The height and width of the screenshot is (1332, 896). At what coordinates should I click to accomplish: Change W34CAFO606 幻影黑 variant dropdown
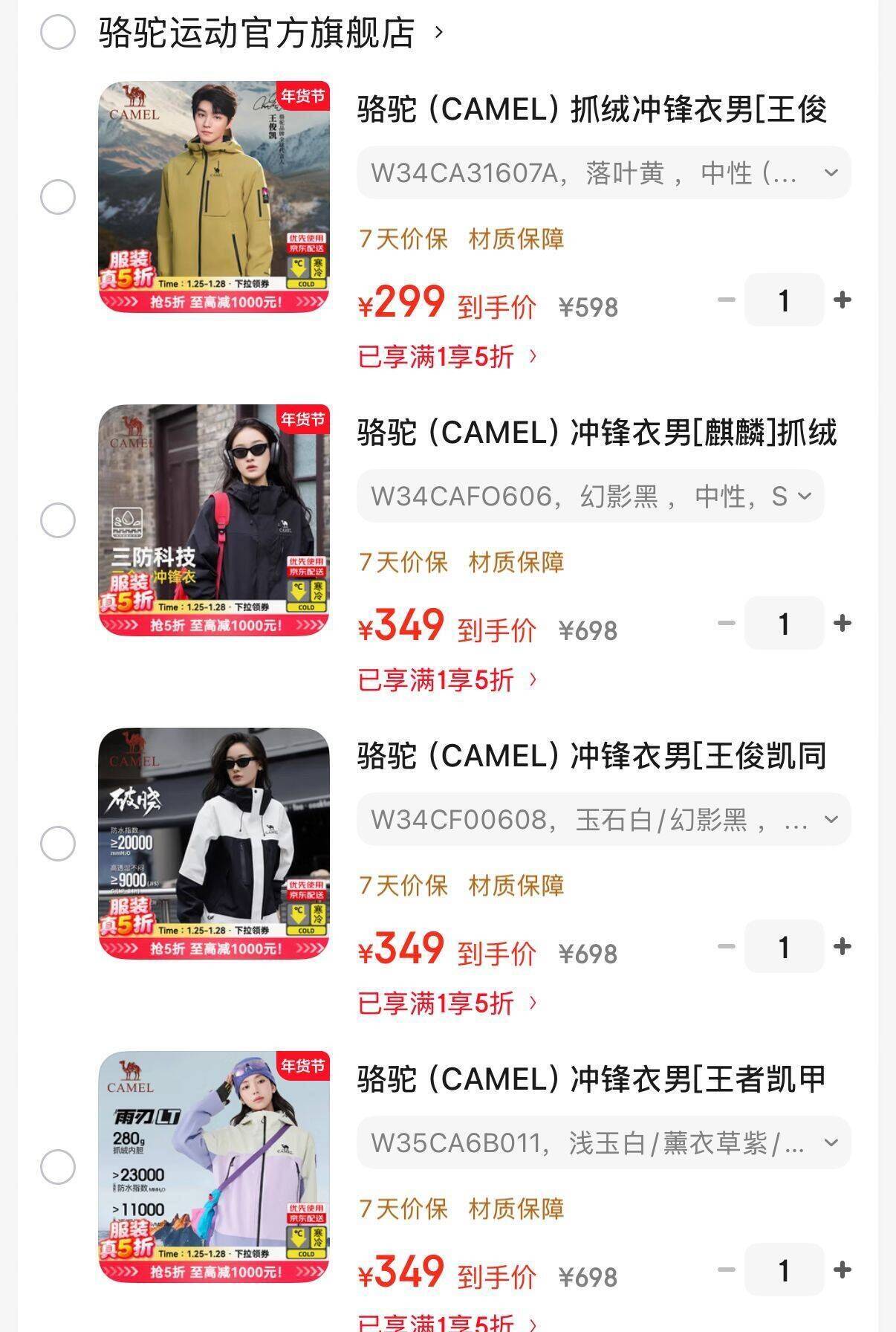pyautogui.click(x=590, y=496)
